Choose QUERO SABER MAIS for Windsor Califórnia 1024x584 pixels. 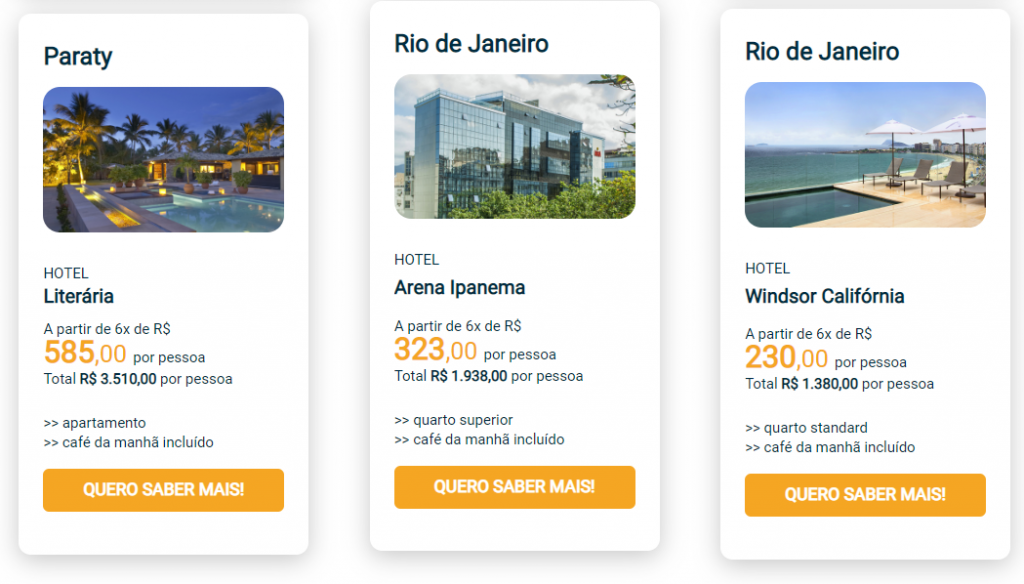click(865, 495)
